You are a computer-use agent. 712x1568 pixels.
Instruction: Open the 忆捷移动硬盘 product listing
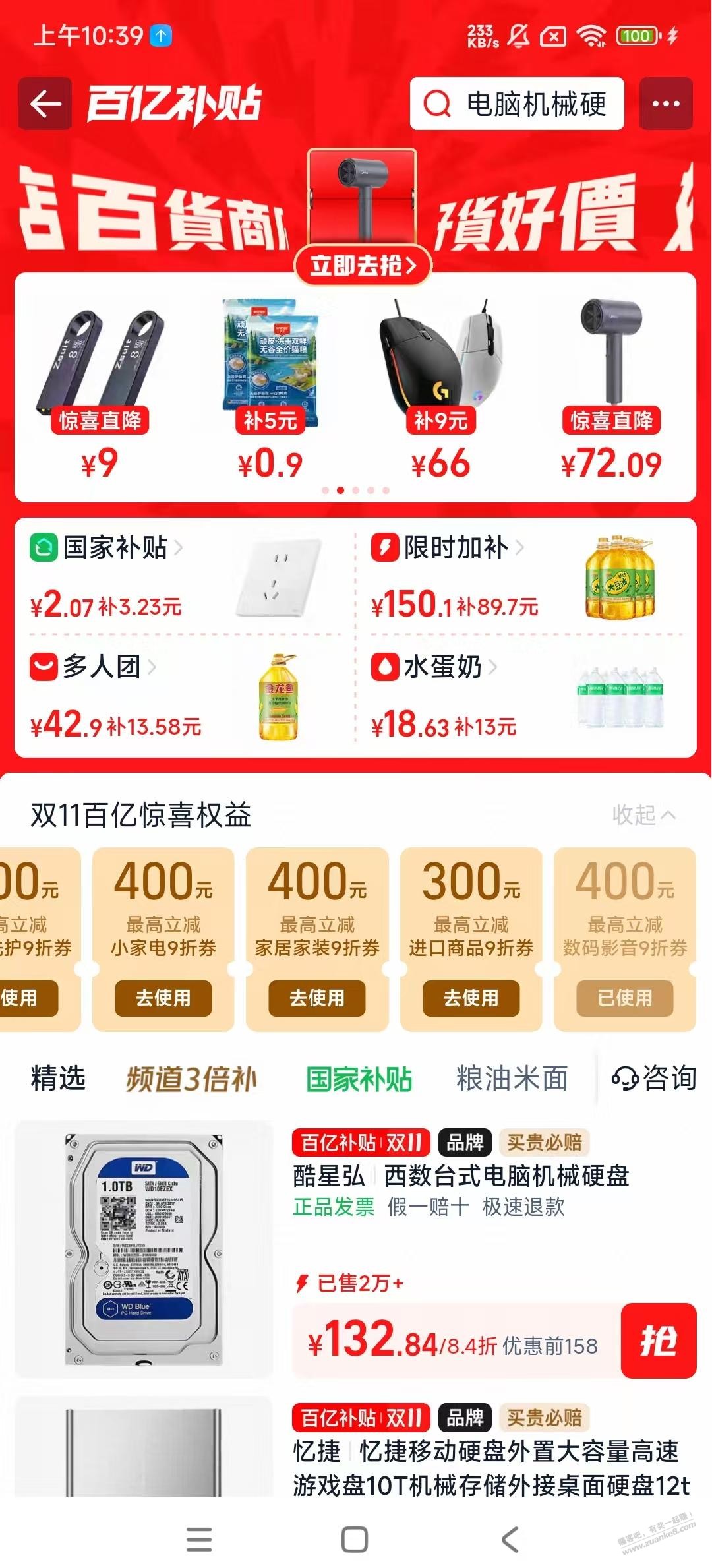490,1467
